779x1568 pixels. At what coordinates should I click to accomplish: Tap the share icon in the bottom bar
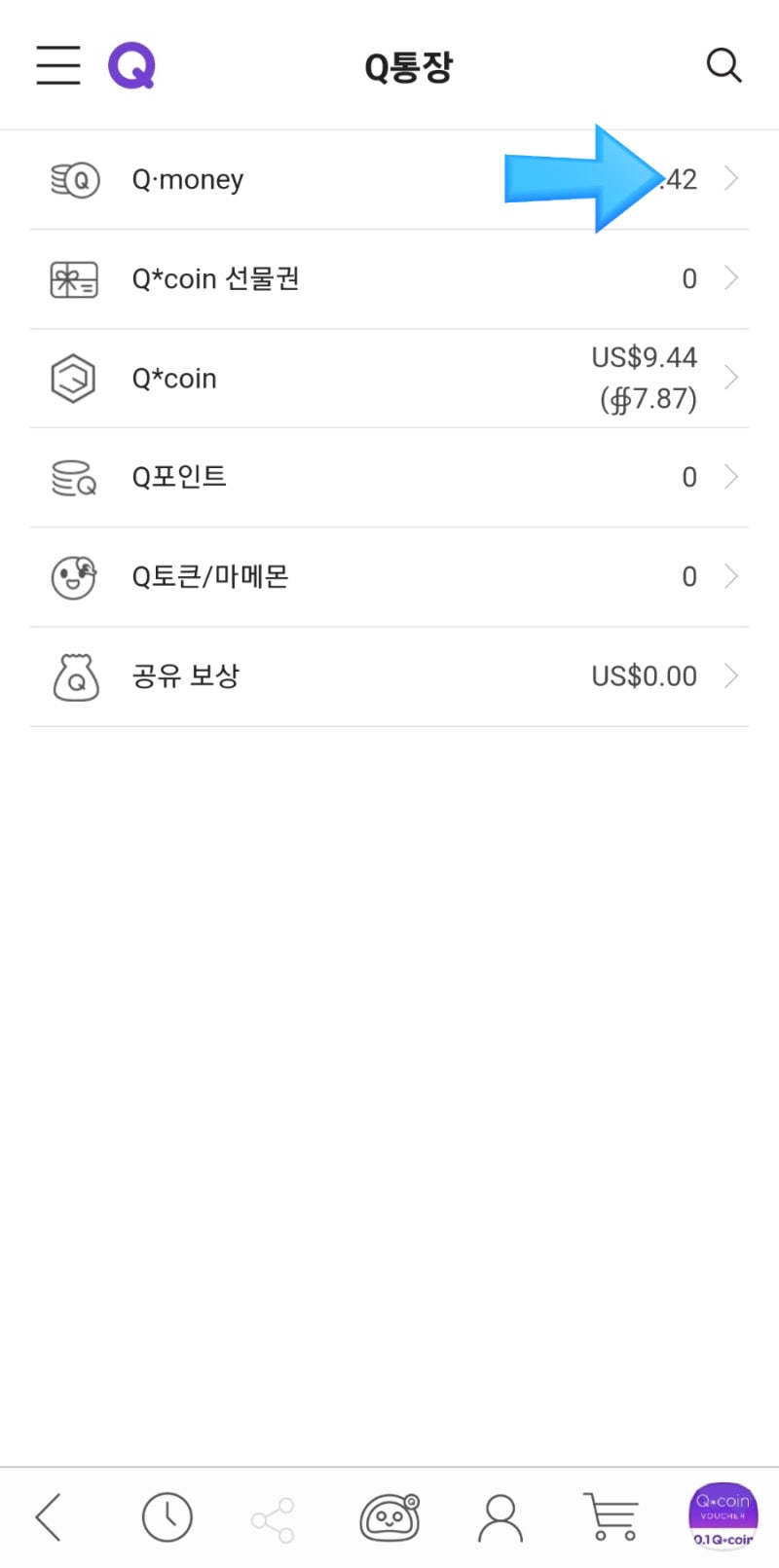(273, 1516)
